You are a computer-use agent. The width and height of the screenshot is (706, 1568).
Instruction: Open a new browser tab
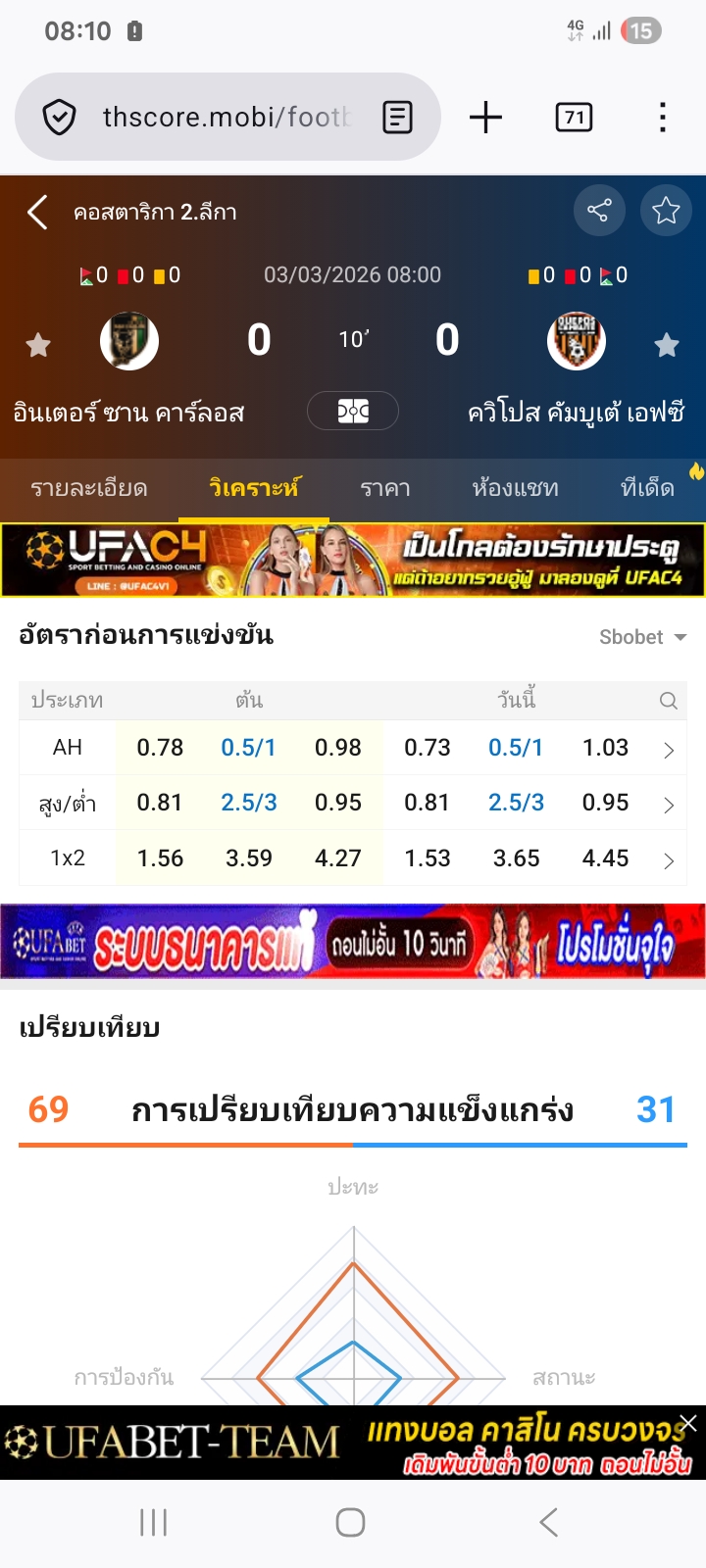click(485, 118)
